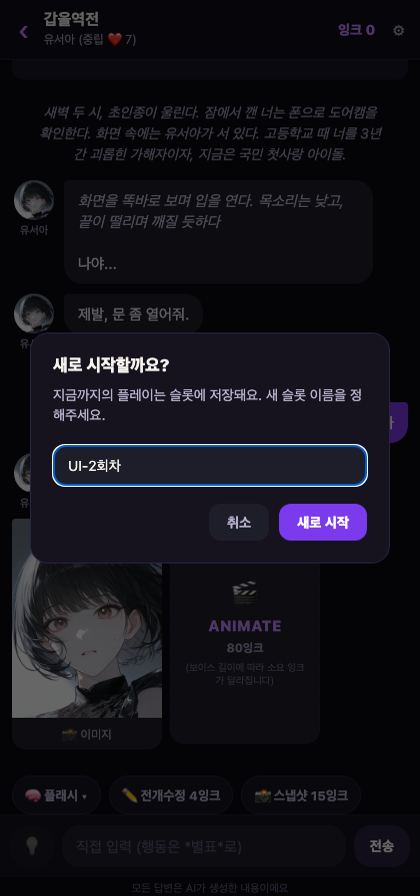The height and width of the screenshot is (896, 420).
Task: Focus the 직접 입력 message field
Action: point(203,846)
